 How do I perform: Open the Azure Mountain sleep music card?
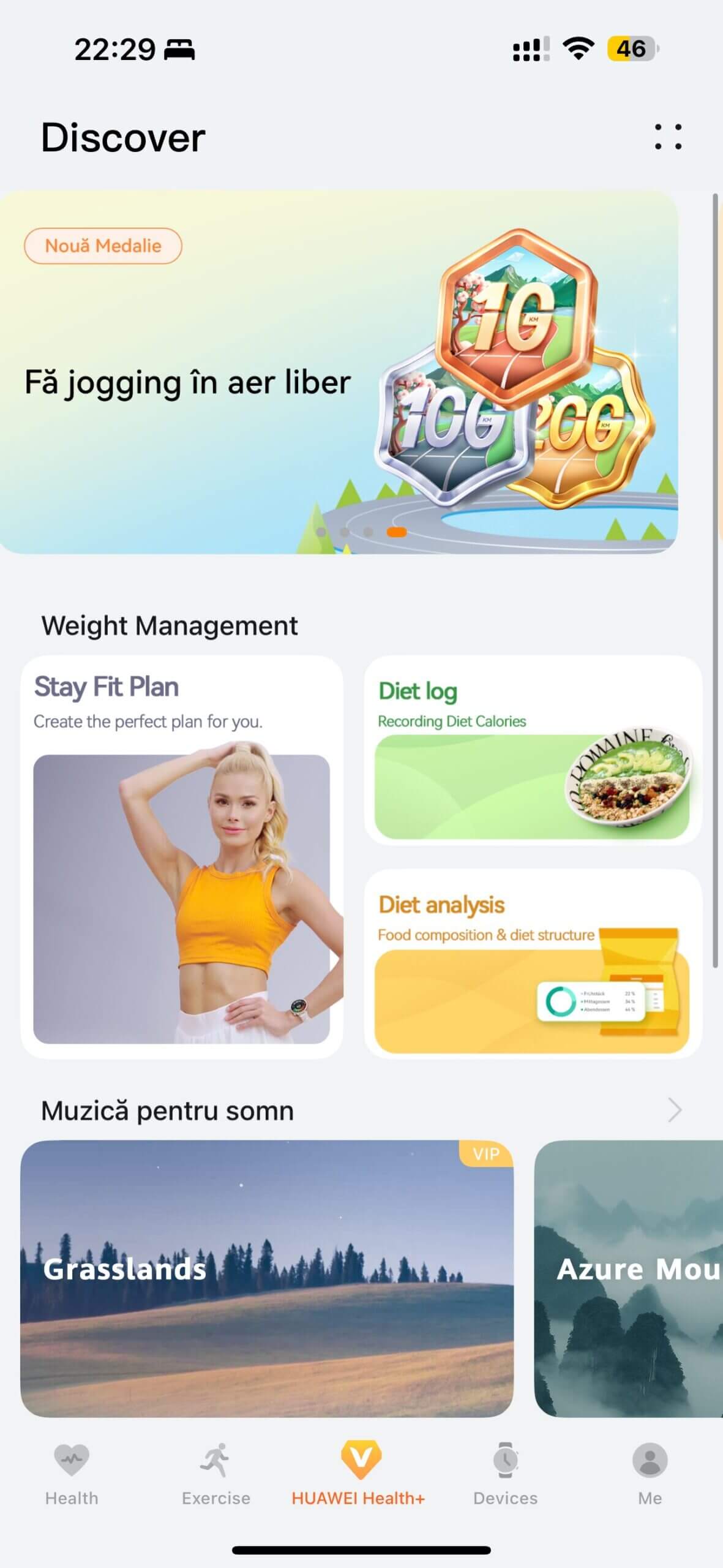tap(629, 1278)
